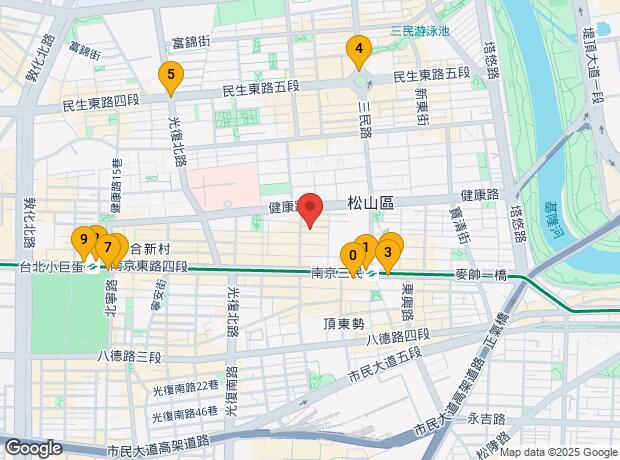Viewport: 620px width, 460px height.
Task: Tap marker number 9 near 台北小巨蛋
Action: tap(83, 240)
